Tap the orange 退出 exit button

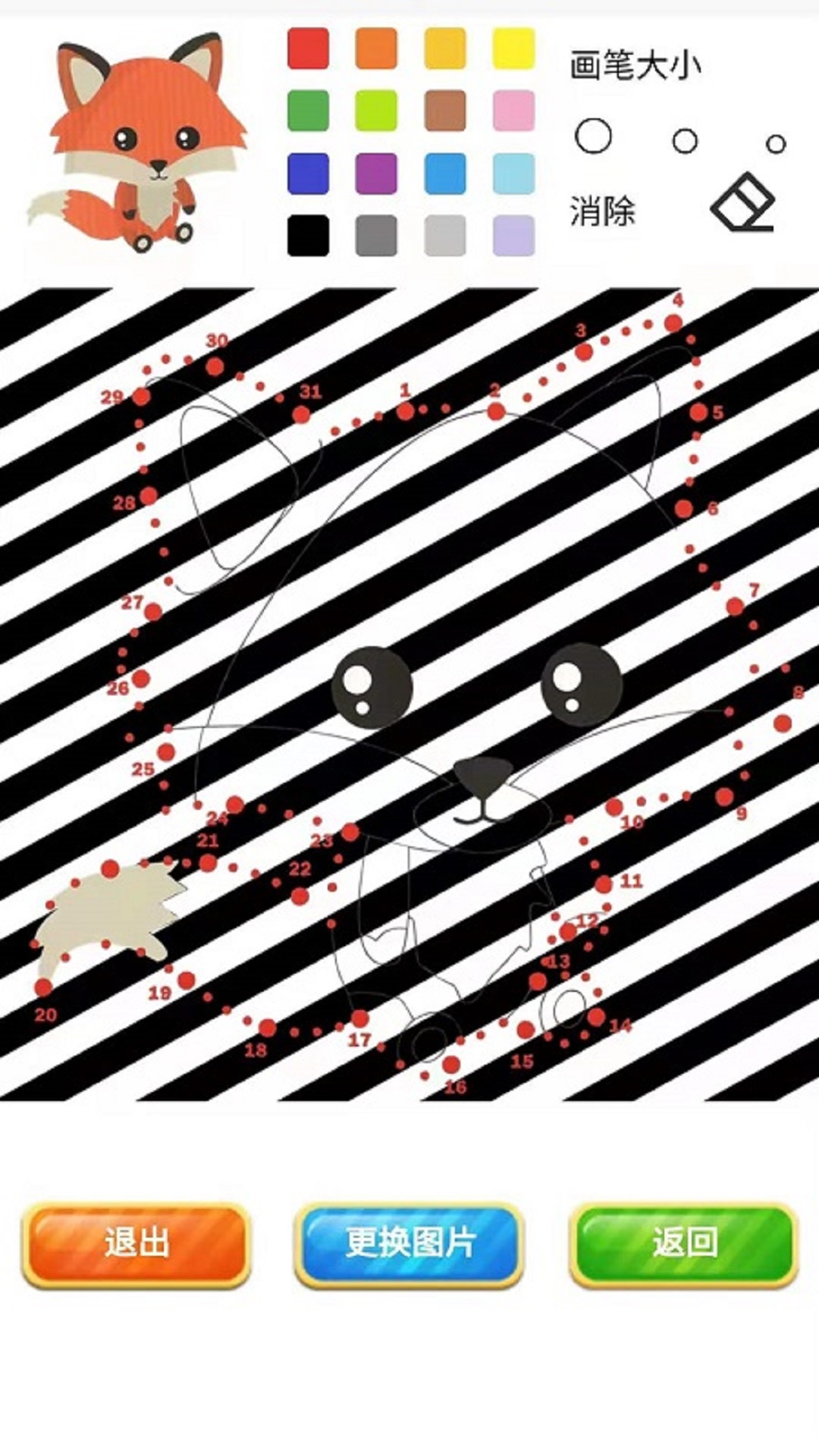coord(136,1244)
